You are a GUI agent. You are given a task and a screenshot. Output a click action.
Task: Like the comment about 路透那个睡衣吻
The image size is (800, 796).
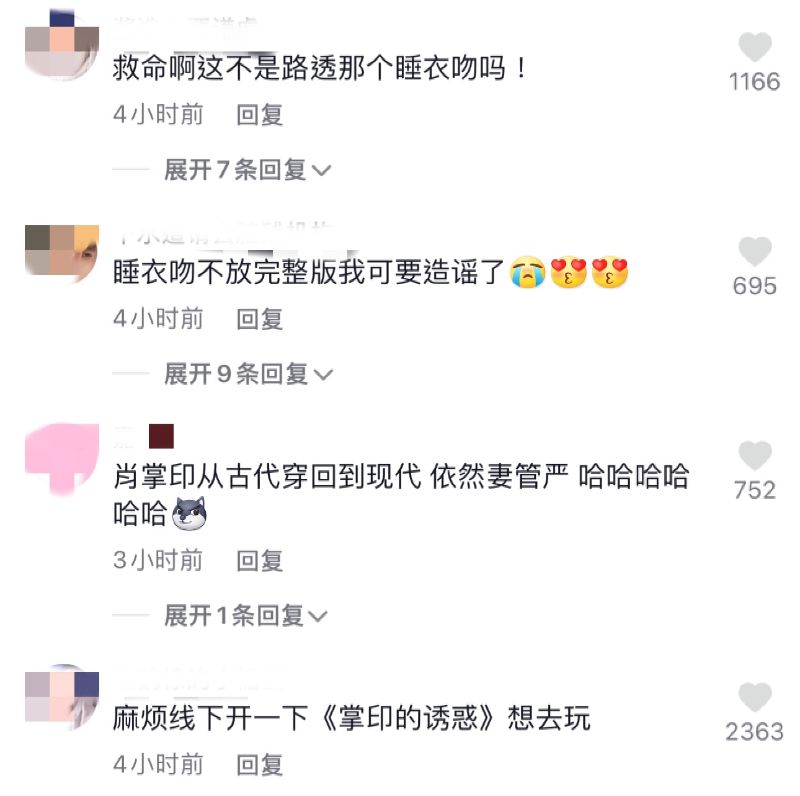755,48
